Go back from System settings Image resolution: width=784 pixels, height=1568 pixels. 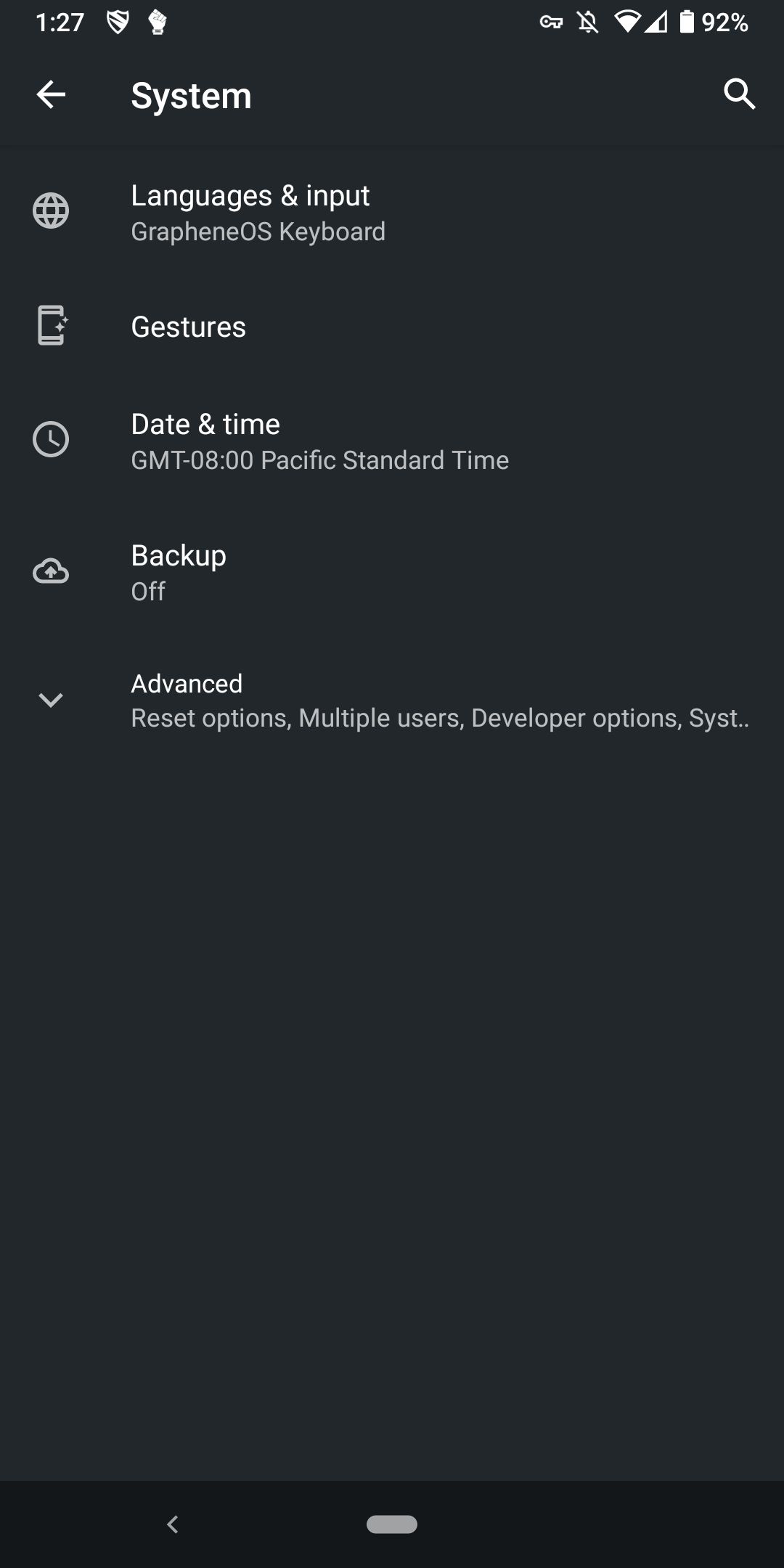pyautogui.click(x=51, y=94)
